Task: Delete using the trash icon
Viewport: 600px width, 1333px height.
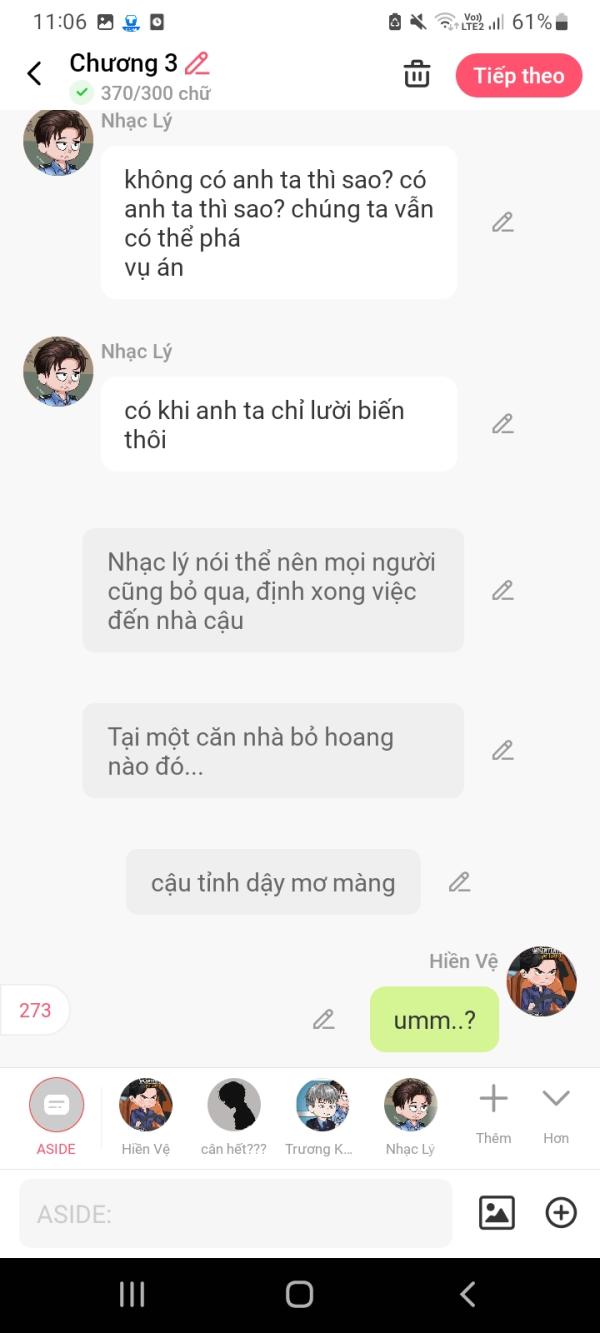Action: tap(417, 75)
